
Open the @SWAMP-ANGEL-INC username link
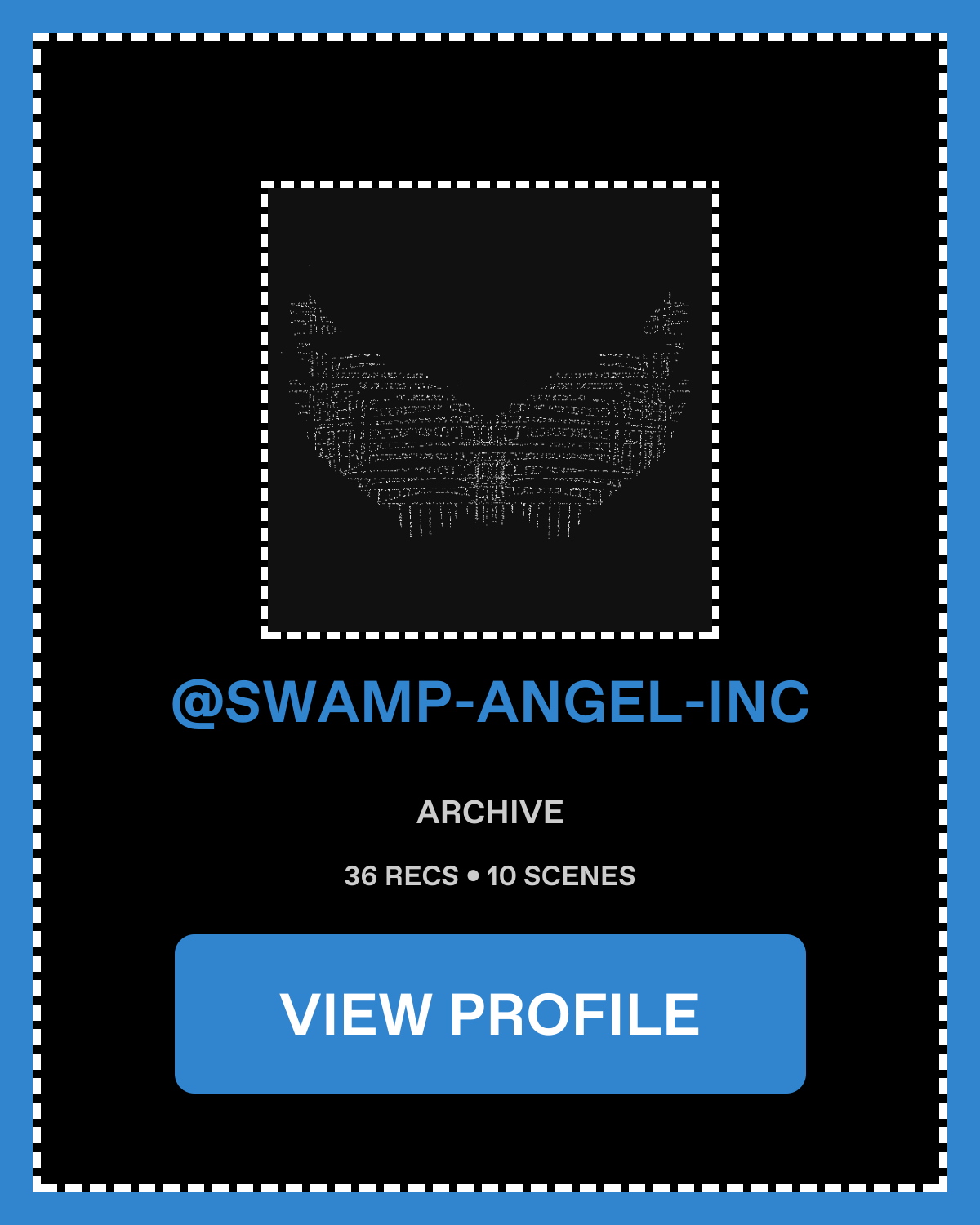click(490, 702)
